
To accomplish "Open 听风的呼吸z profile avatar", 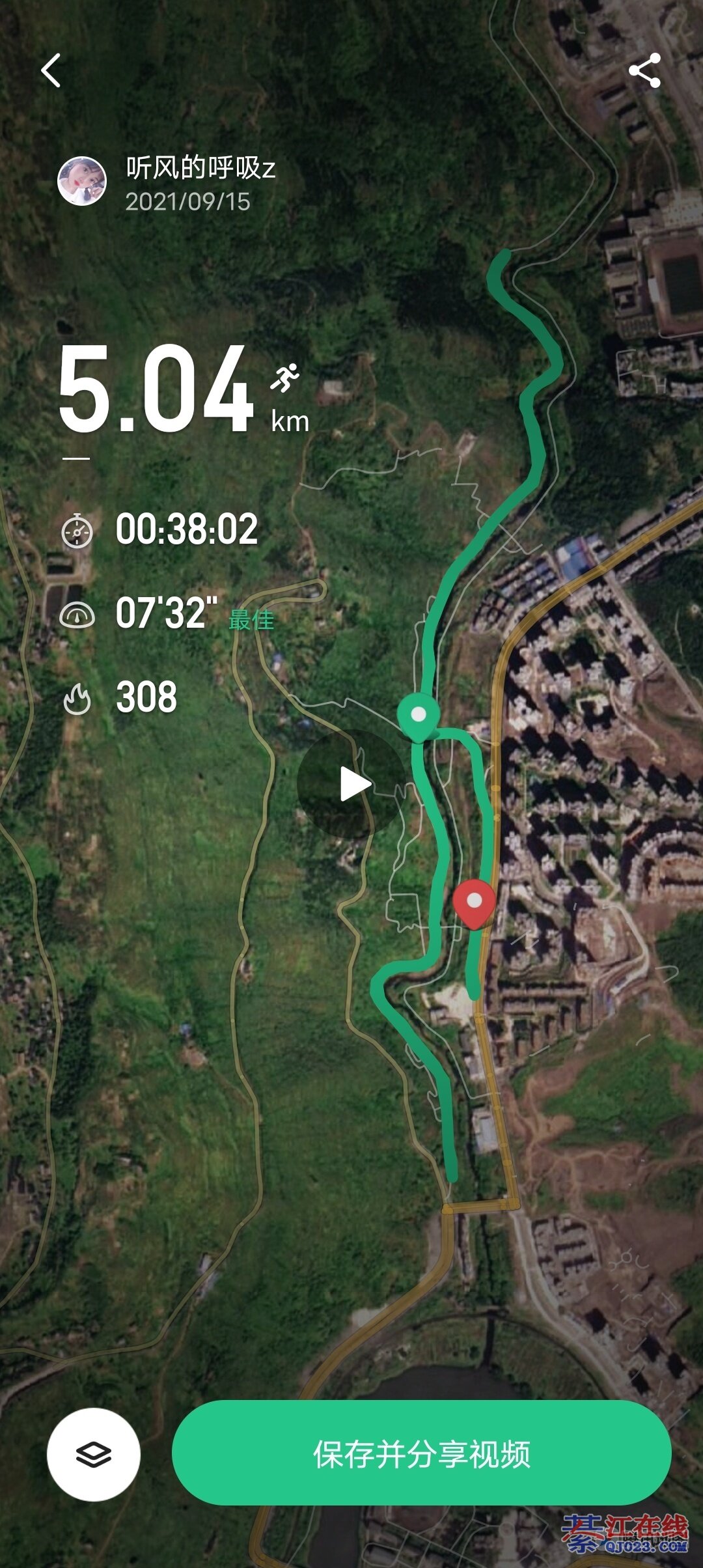I will click(x=82, y=181).
